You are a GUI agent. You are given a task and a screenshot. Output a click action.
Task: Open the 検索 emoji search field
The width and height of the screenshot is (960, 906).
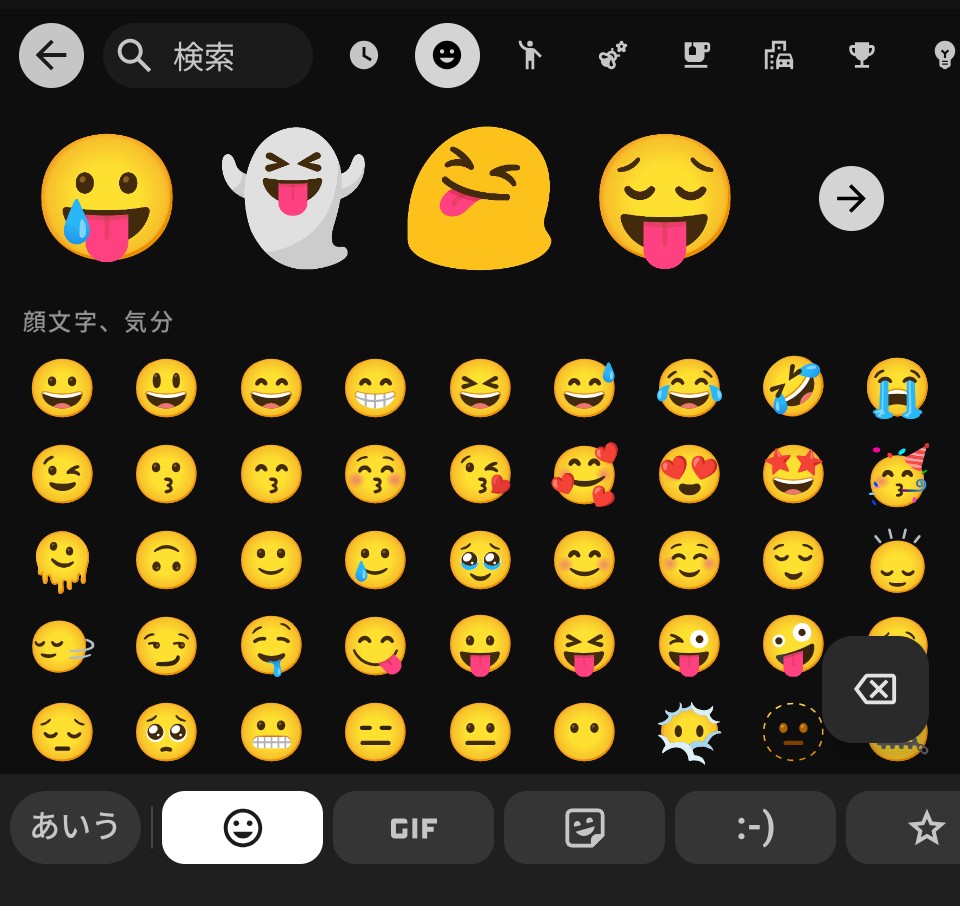(x=208, y=56)
